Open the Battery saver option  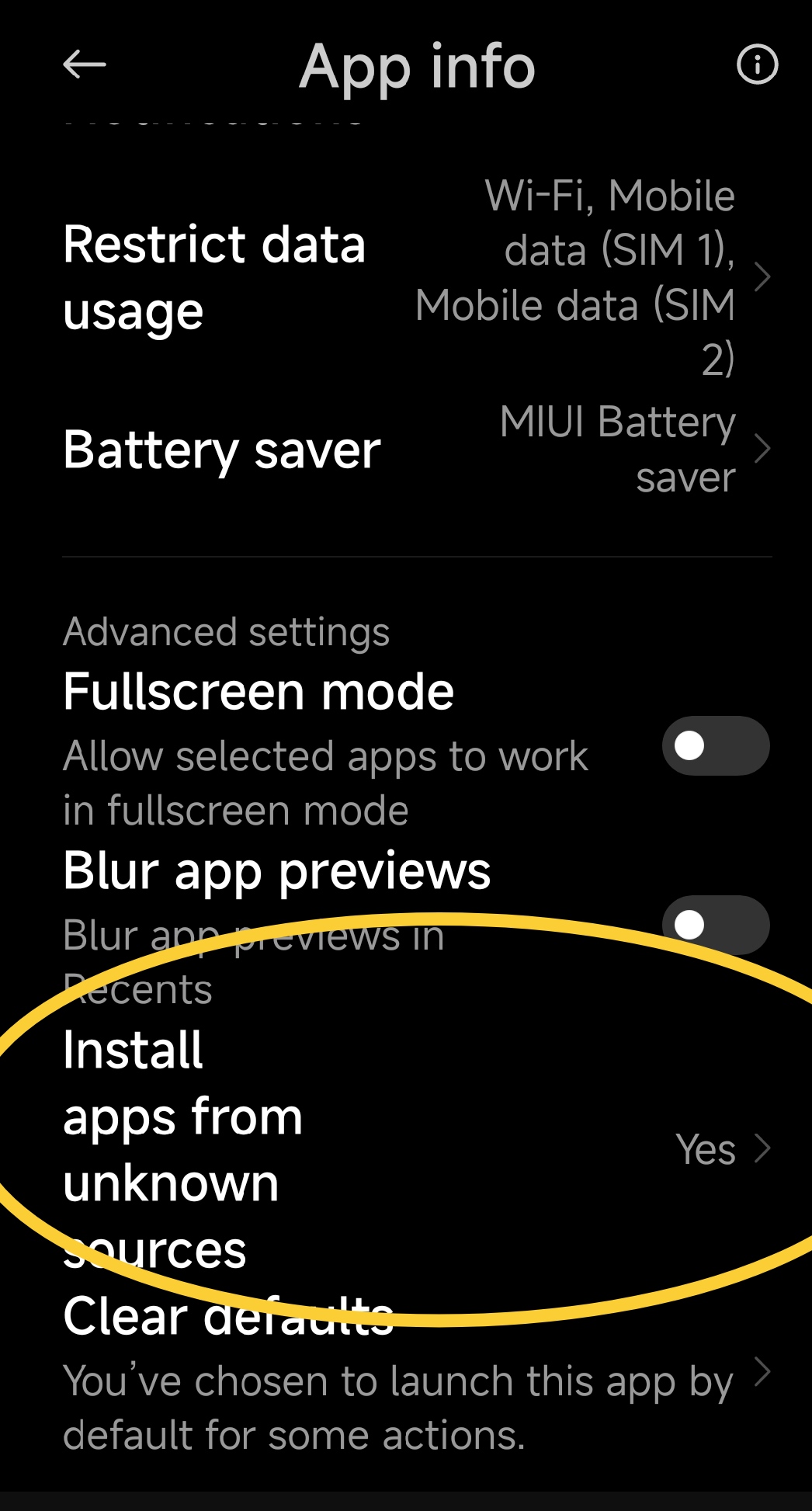click(x=406, y=450)
